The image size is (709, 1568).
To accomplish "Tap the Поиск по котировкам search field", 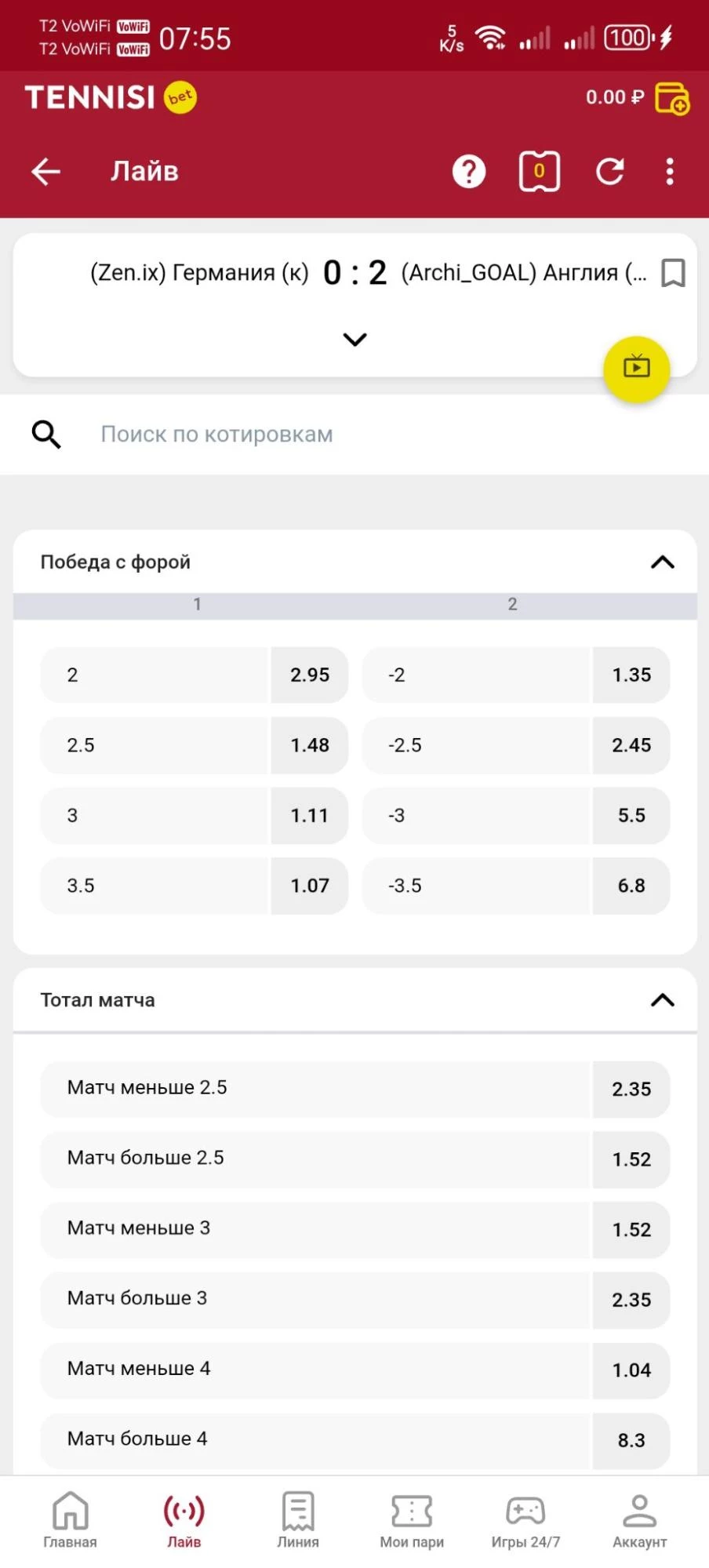I will 354,434.
